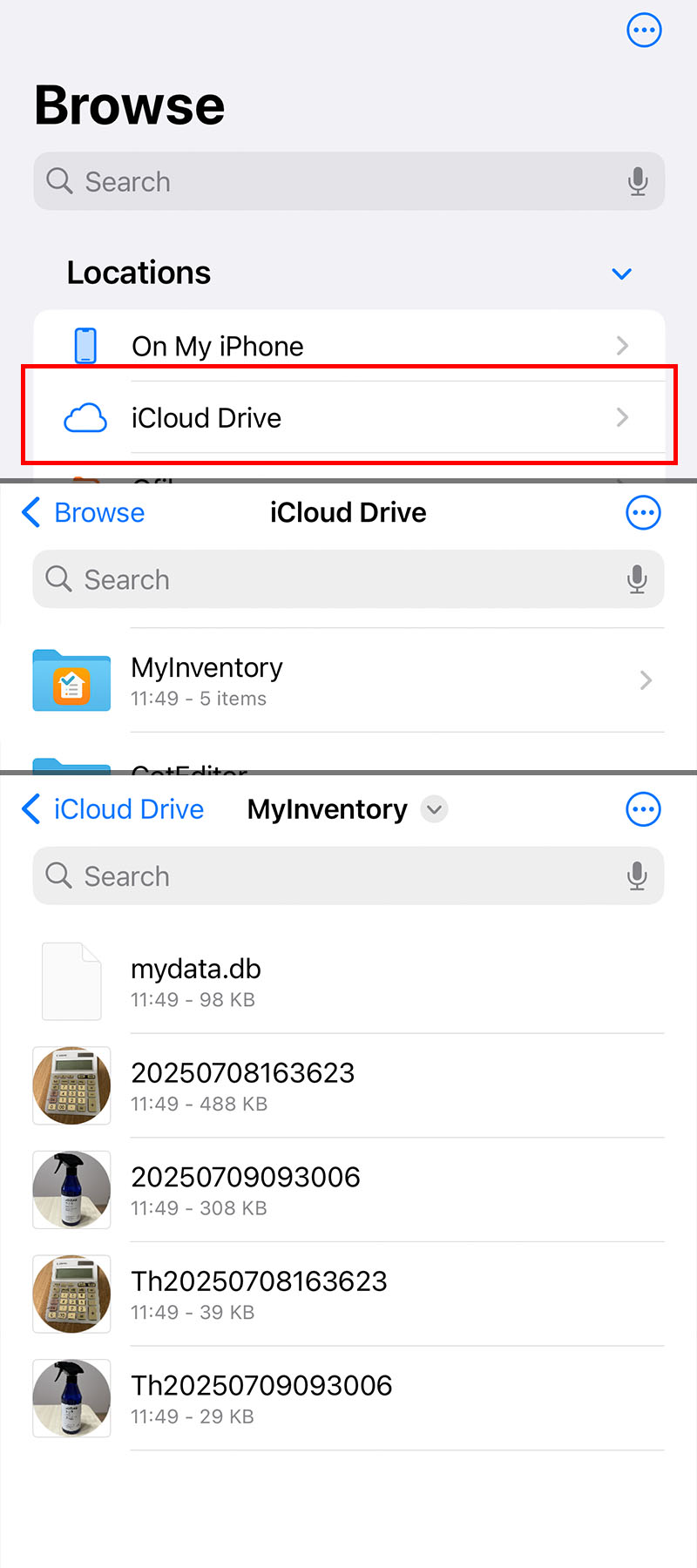Open the image 20250708163623
The image size is (697, 1568).
348,1085
